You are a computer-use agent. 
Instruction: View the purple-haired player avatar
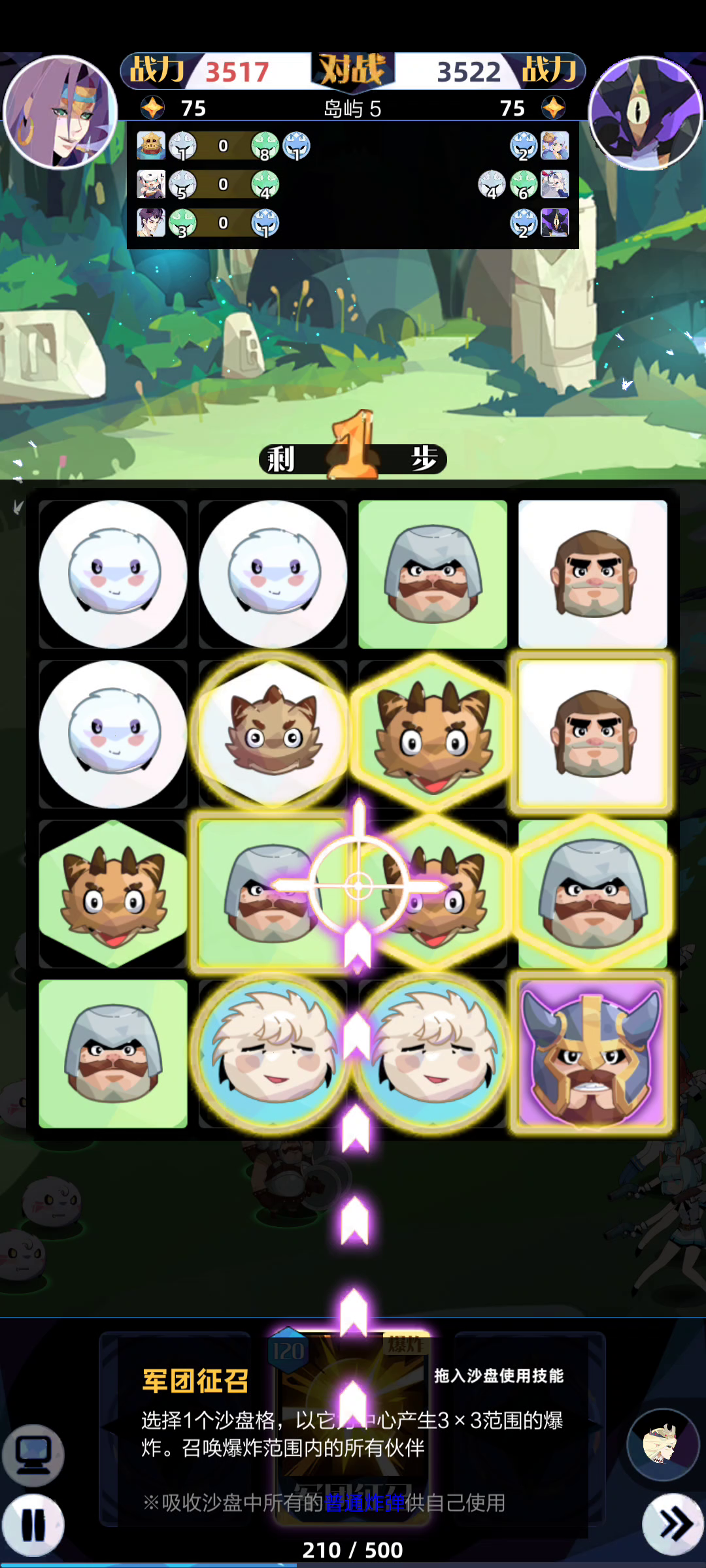pos(60,112)
